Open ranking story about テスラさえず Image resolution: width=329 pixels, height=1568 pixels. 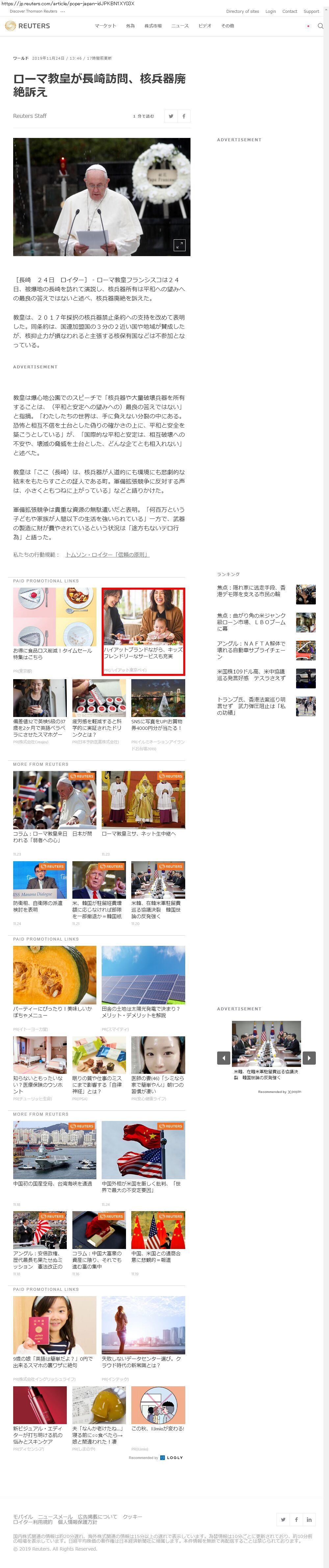[x=251, y=675]
